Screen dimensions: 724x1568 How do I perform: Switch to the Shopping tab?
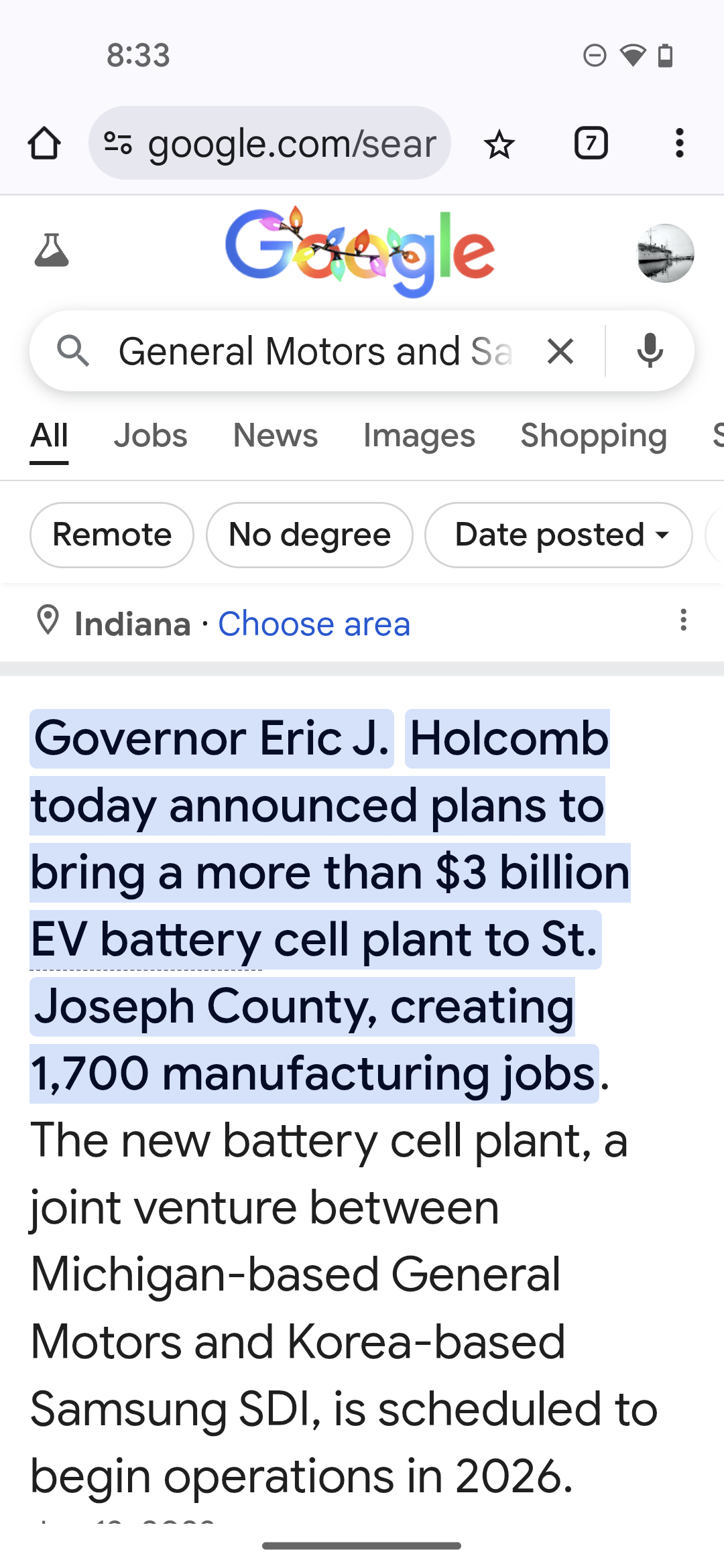click(593, 436)
